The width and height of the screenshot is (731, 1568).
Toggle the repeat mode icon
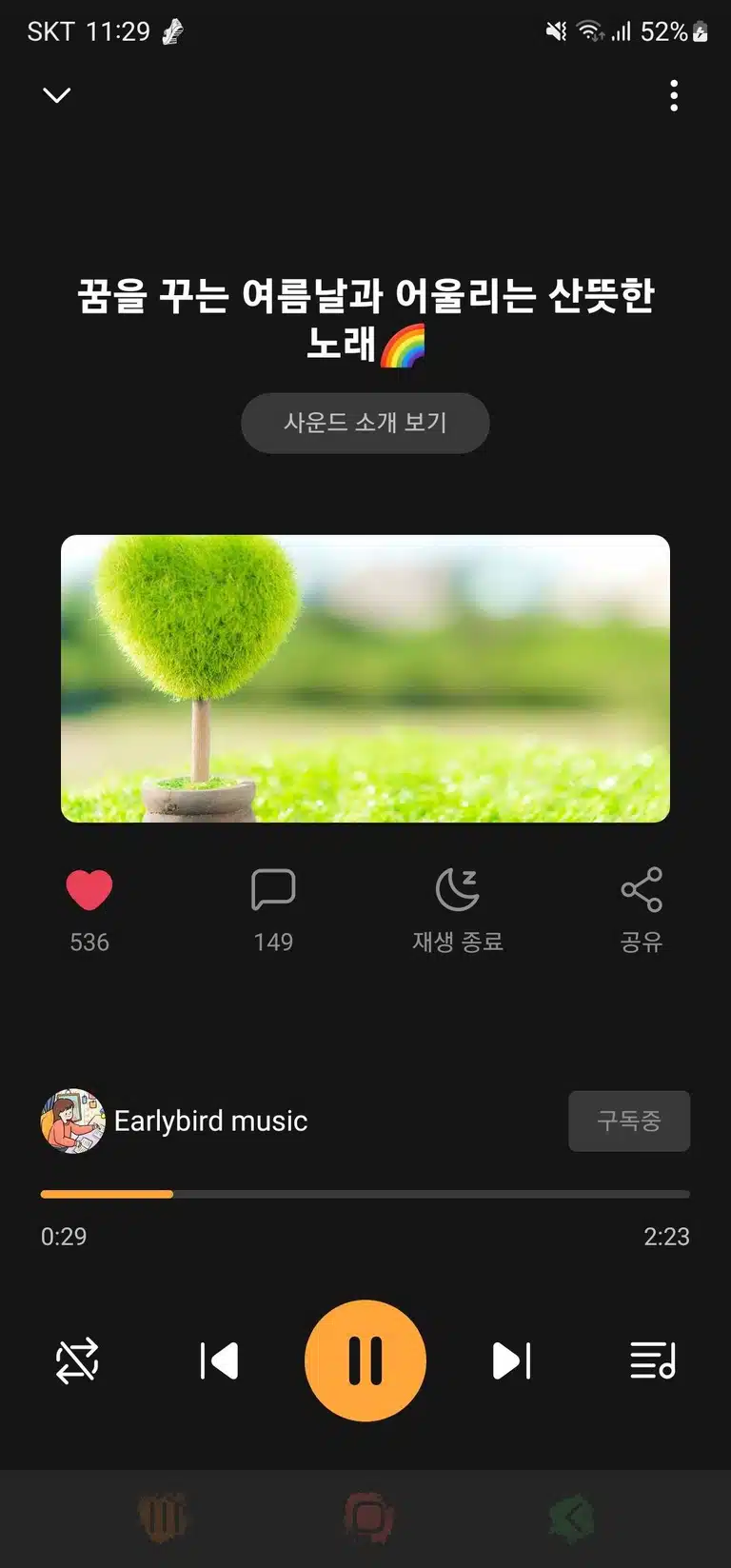pyautogui.click(x=77, y=1360)
